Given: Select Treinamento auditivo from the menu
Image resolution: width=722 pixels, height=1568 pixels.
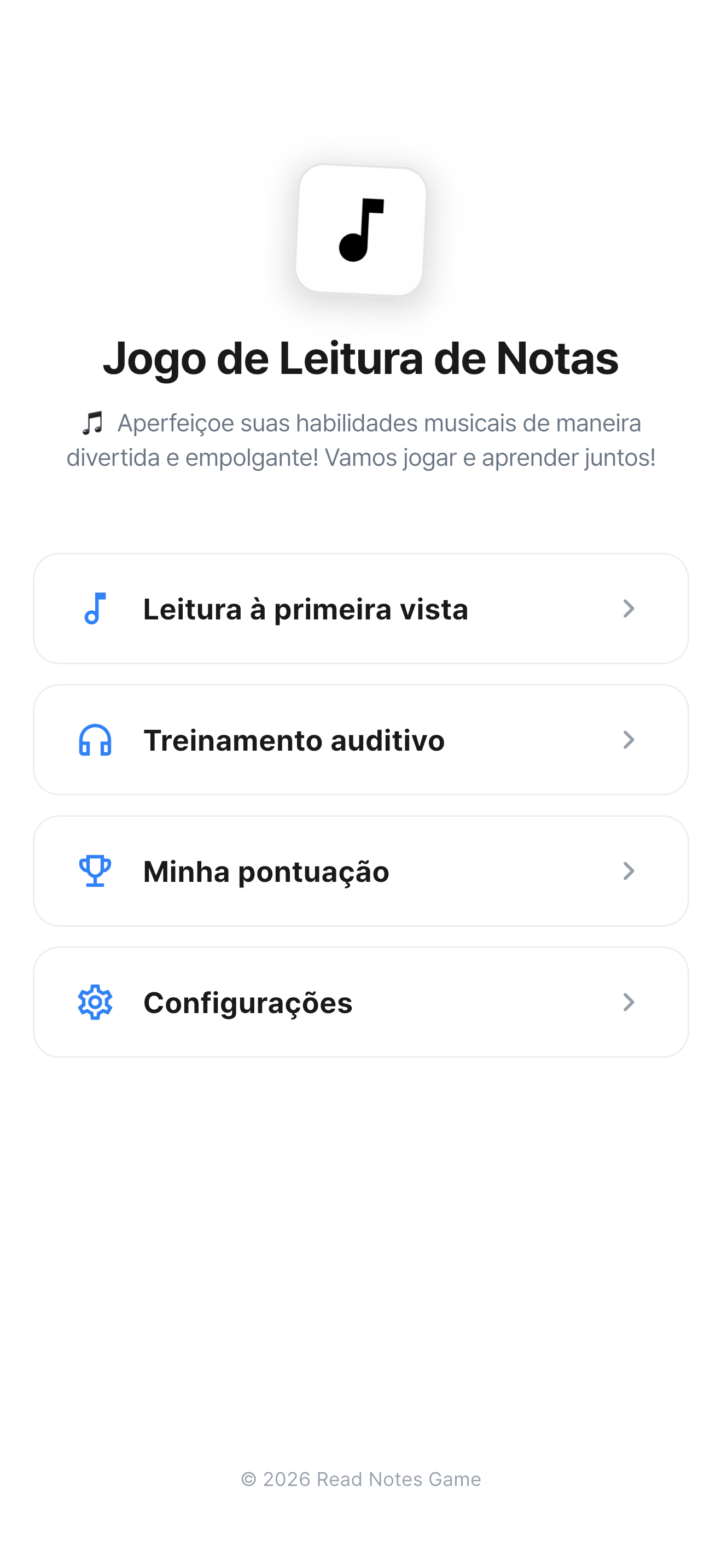Looking at the screenshot, I should [x=361, y=740].
